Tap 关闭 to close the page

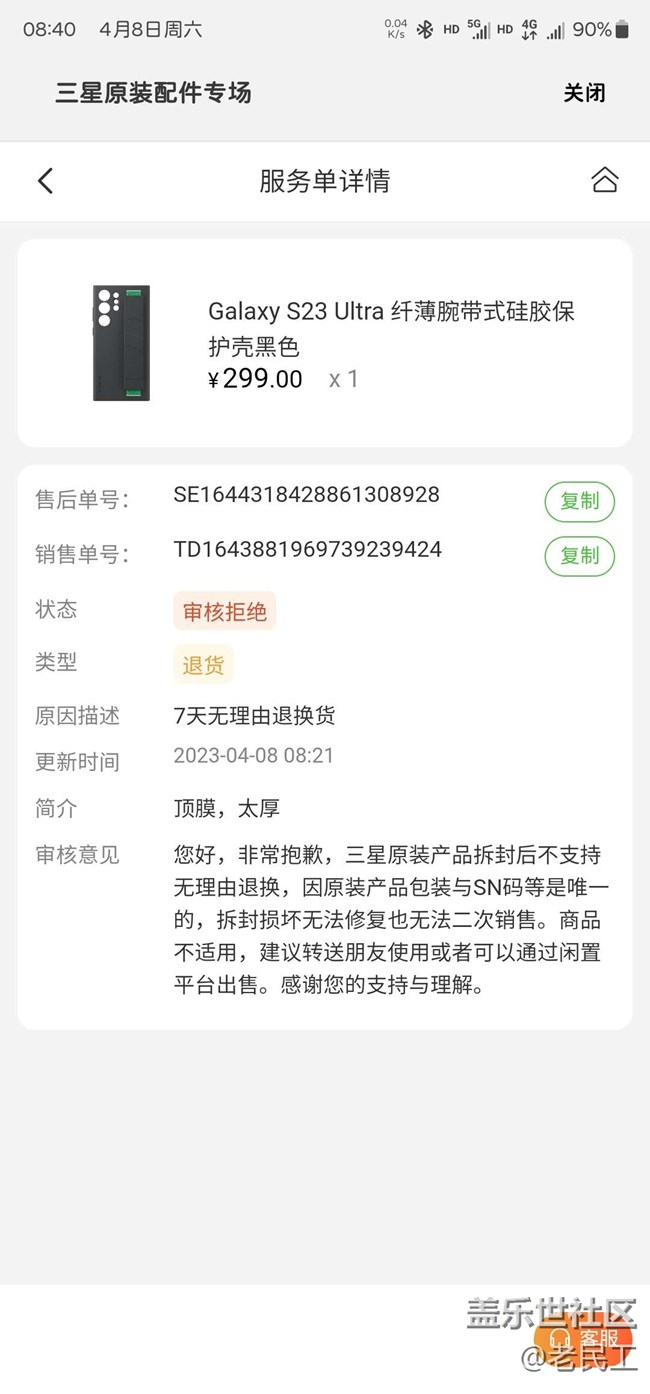point(584,93)
